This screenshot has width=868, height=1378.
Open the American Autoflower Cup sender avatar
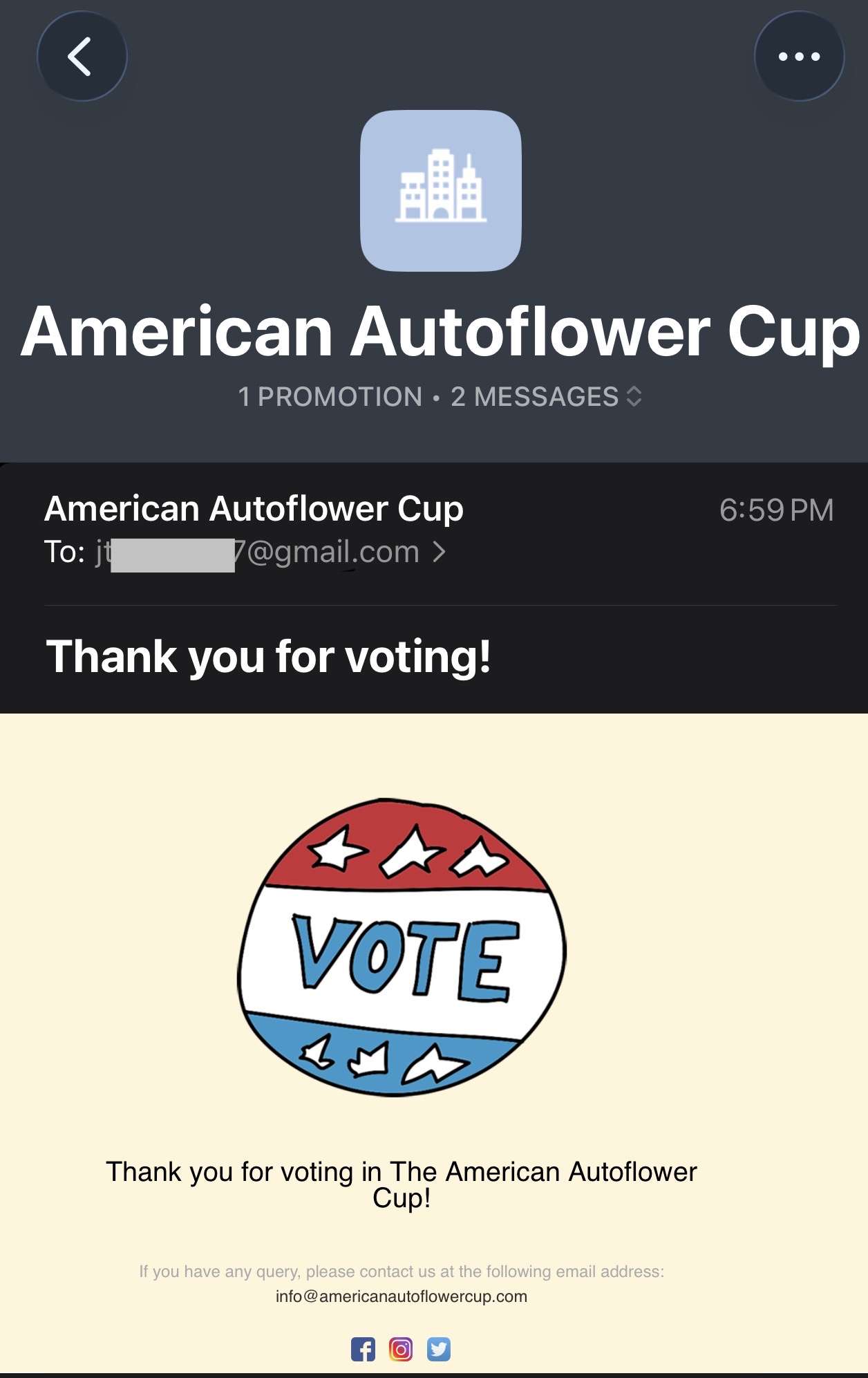pos(440,191)
